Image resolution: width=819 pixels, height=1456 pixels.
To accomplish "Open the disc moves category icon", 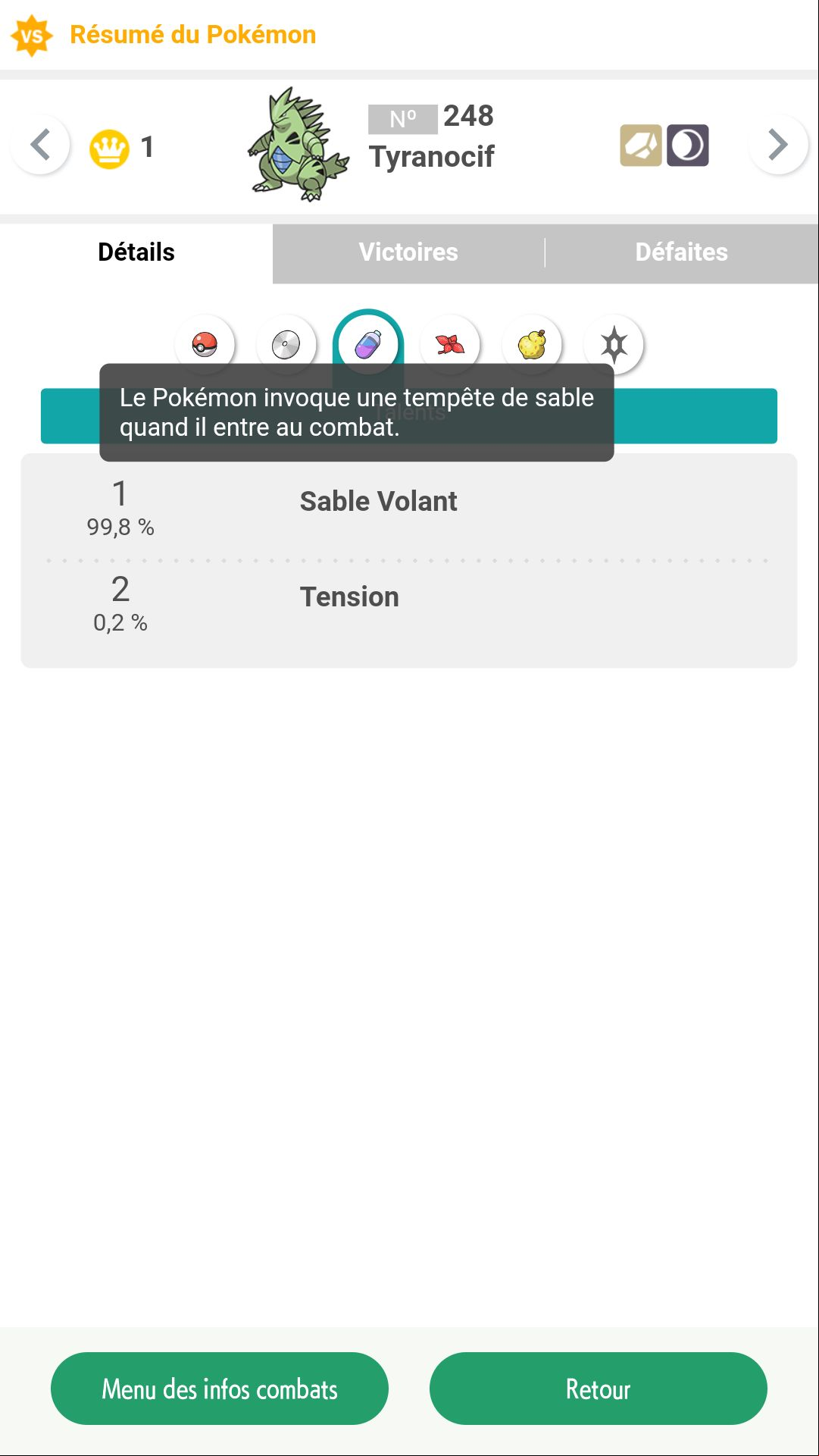I will [286, 345].
